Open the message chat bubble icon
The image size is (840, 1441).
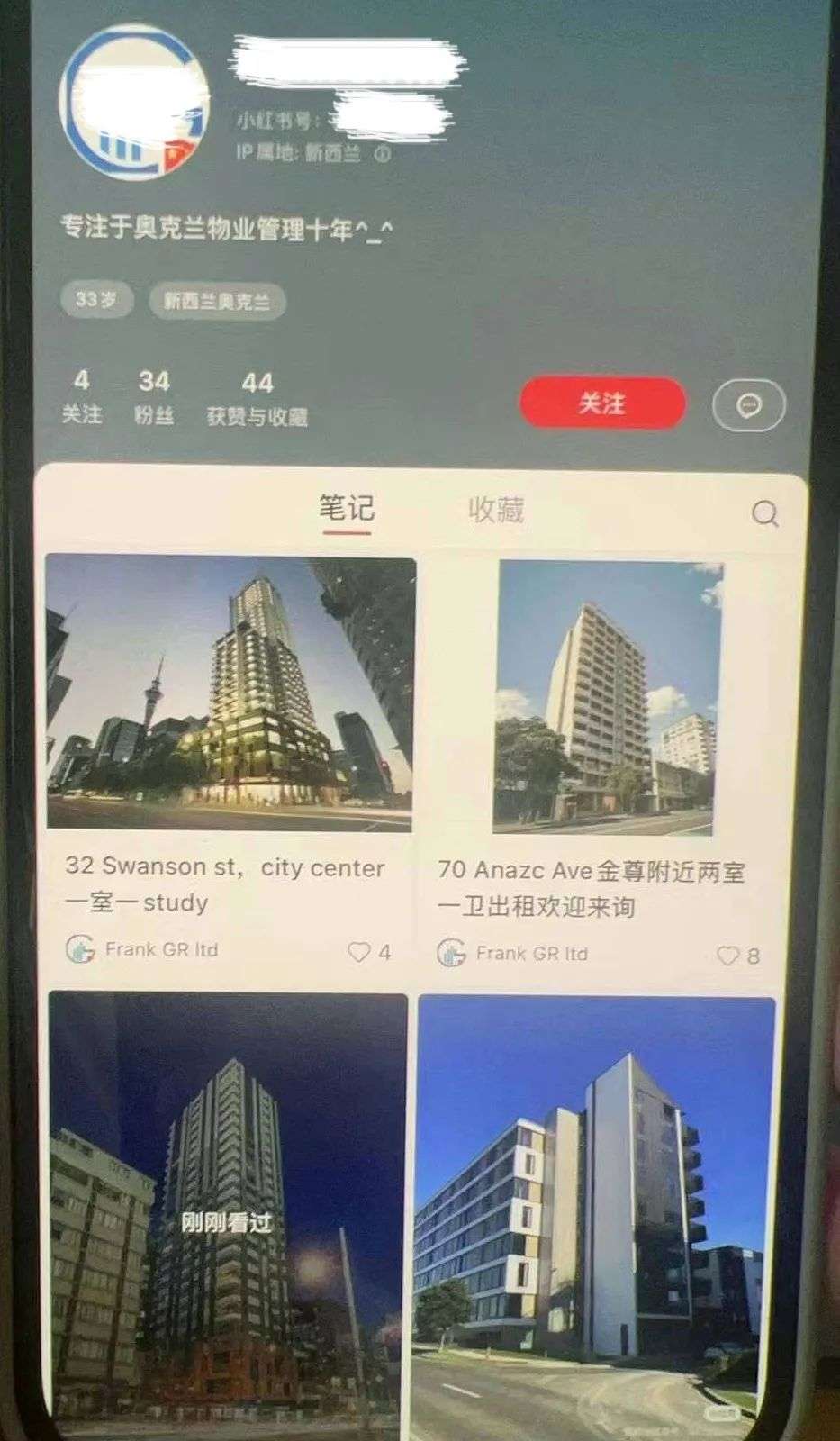pyautogui.click(x=748, y=406)
